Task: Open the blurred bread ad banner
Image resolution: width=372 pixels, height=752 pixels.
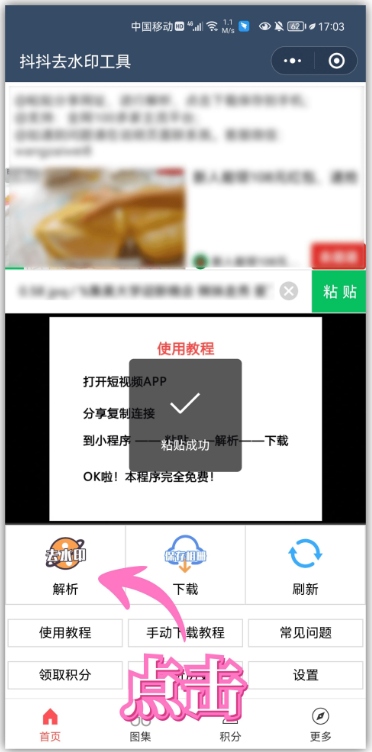Action: 186,217
